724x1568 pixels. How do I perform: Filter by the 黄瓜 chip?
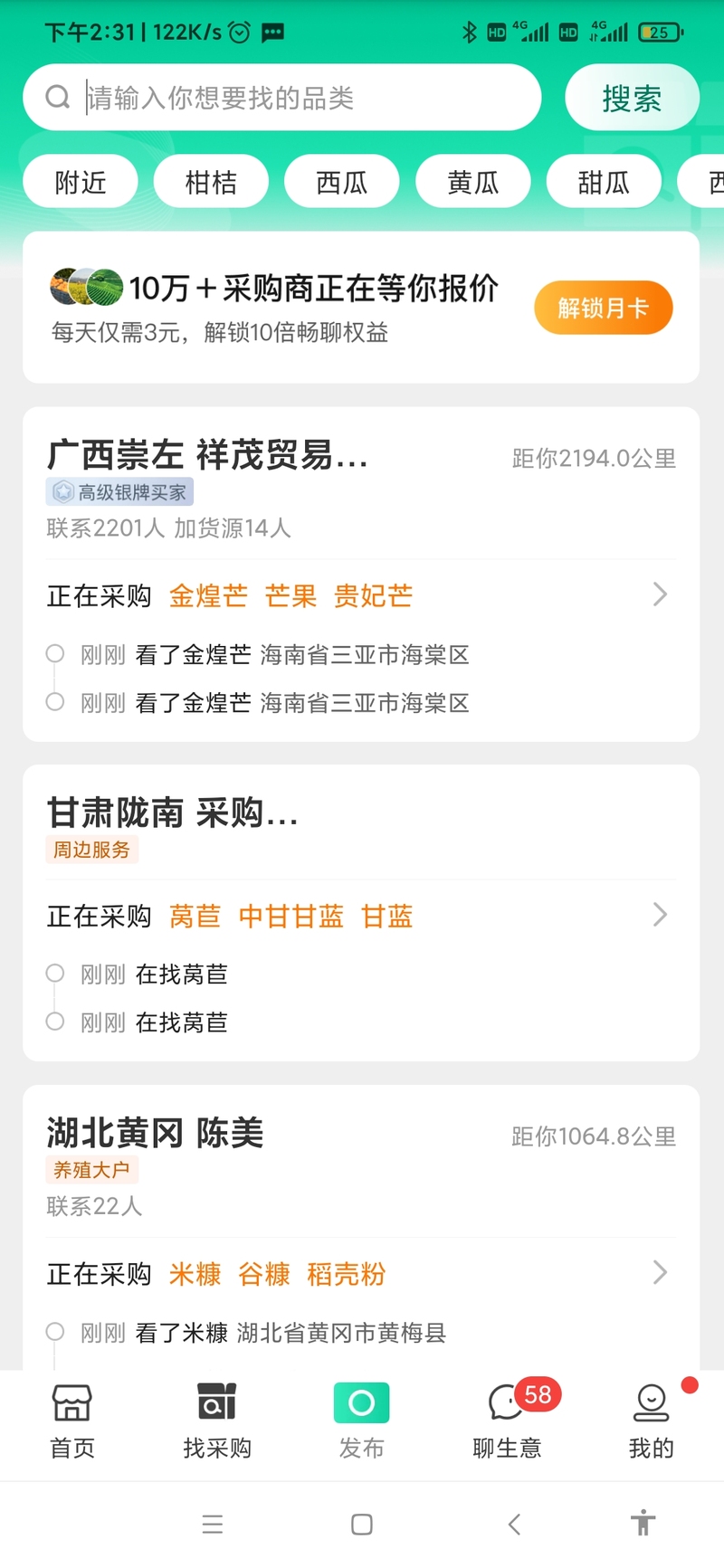click(x=472, y=182)
